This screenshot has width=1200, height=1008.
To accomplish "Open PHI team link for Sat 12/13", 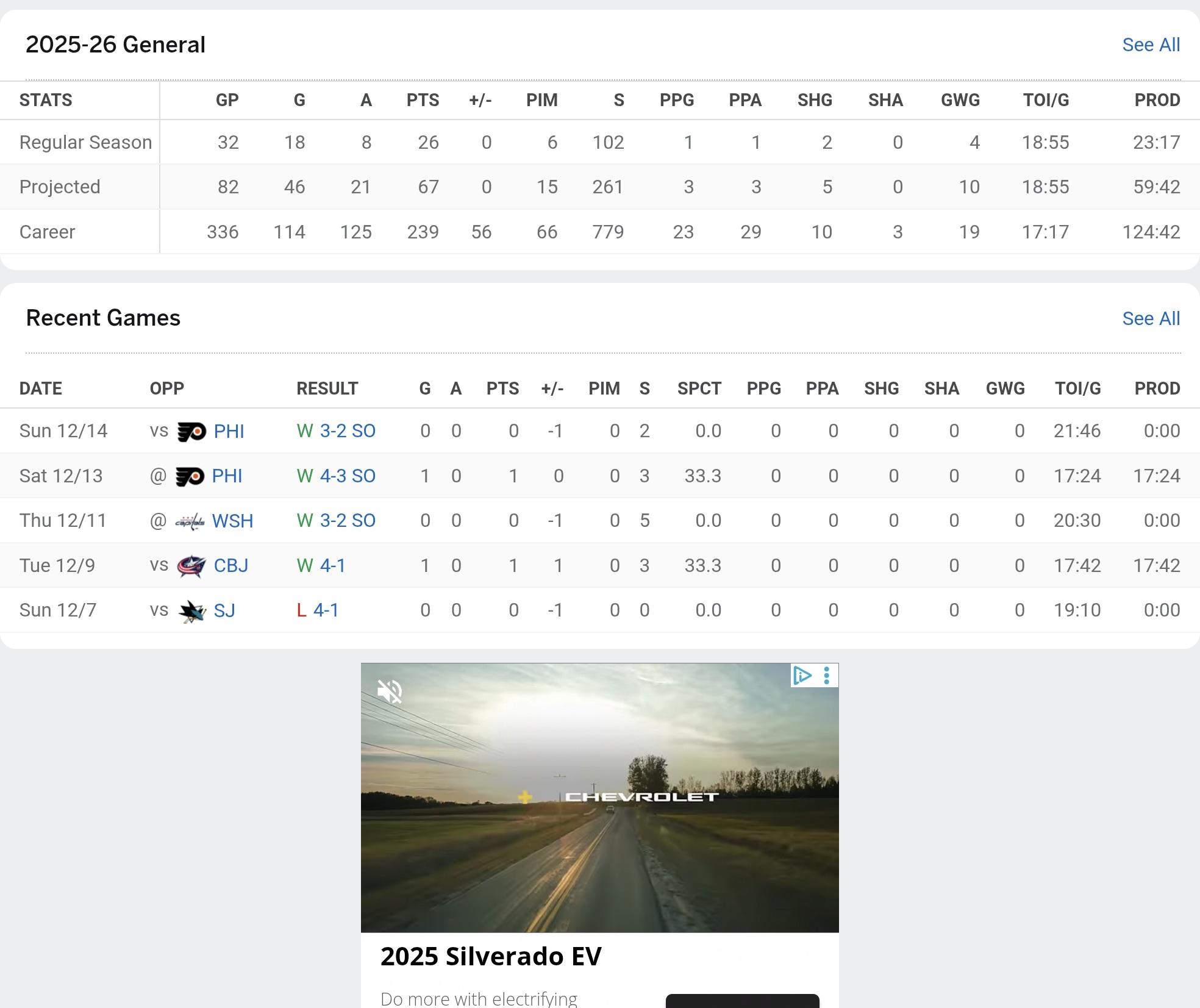I will pos(227,476).
